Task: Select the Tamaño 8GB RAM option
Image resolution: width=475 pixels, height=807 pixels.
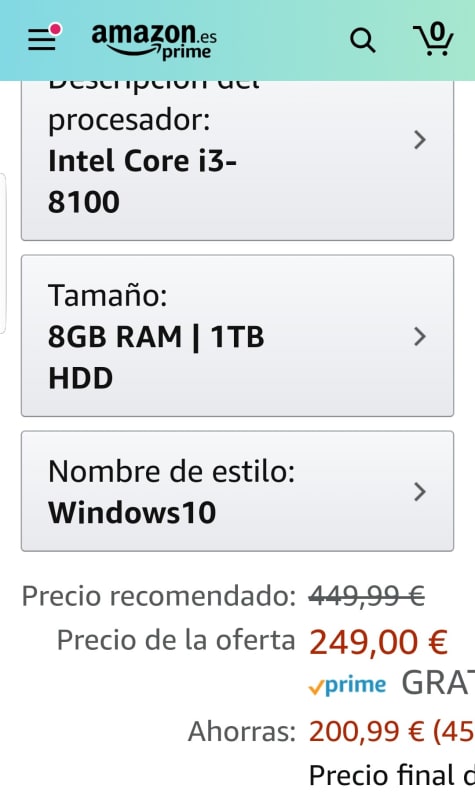Action: click(x=237, y=336)
